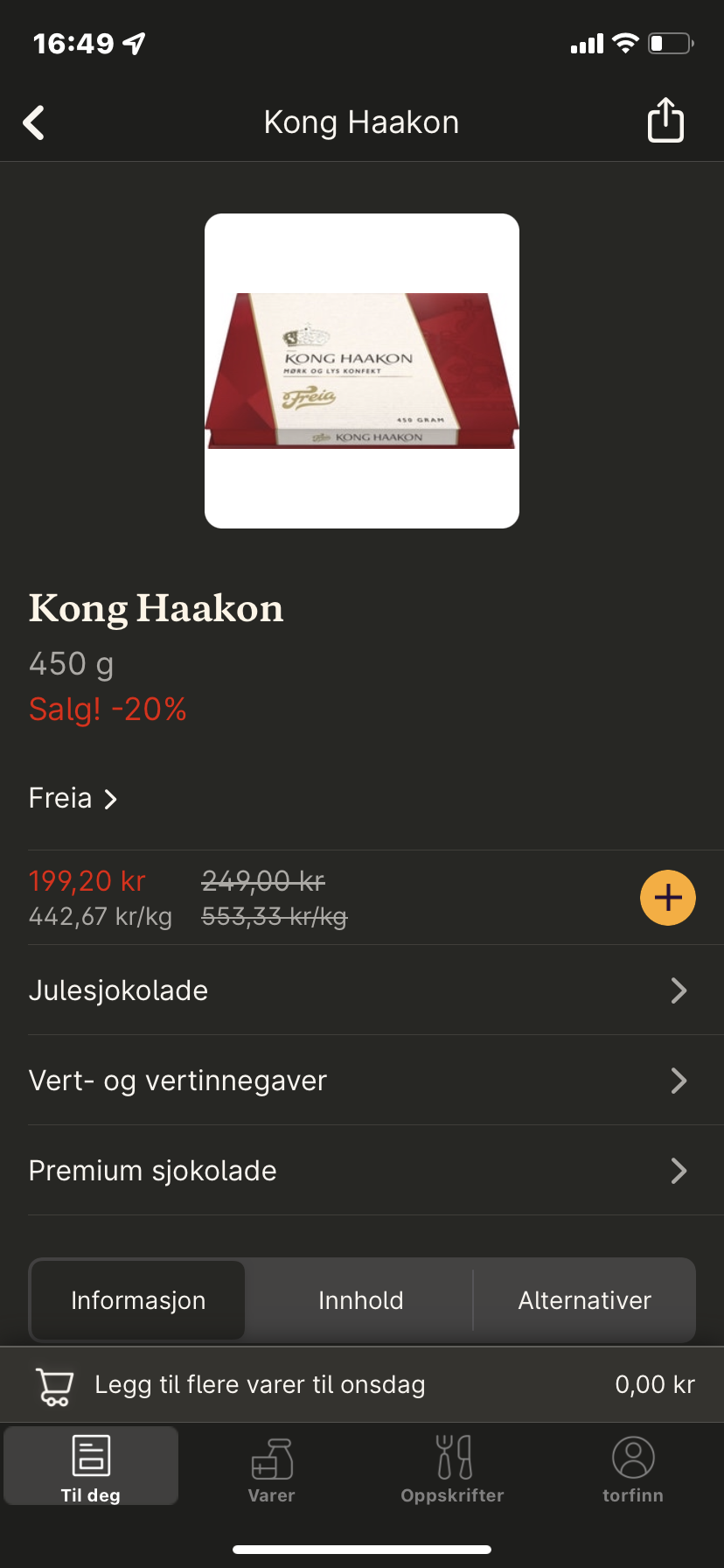
Task: Open the Julesjokolade category
Action: (x=362, y=990)
